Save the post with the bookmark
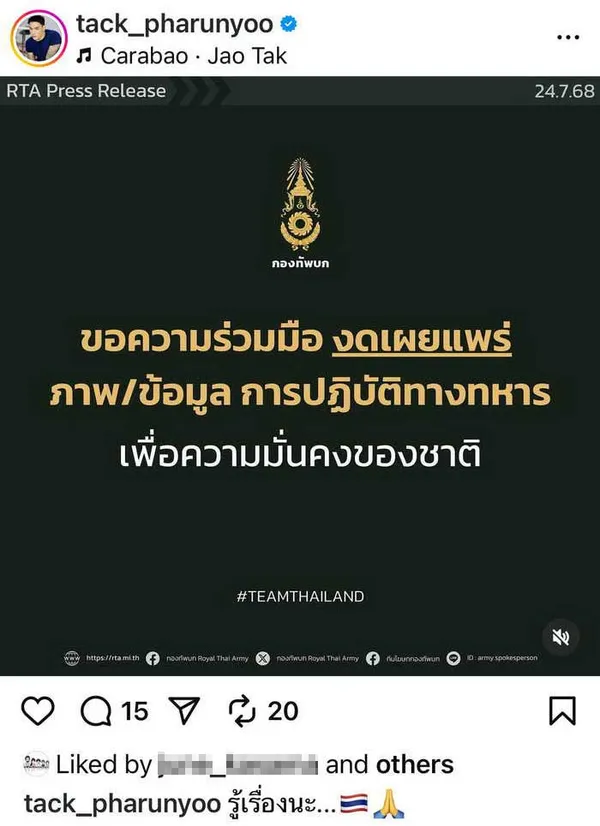The width and height of the screenshot is (600, 826). click(x=563, y=711)
